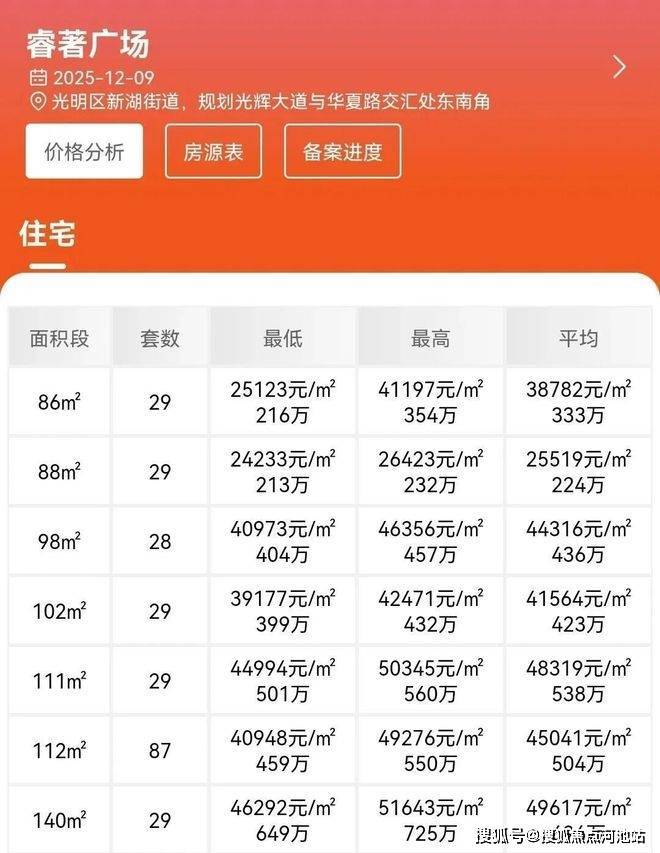Open the 睿著广场 project details chevron
Image resolution: width=660 pixels, height=853 pixels.
(619, 67)
